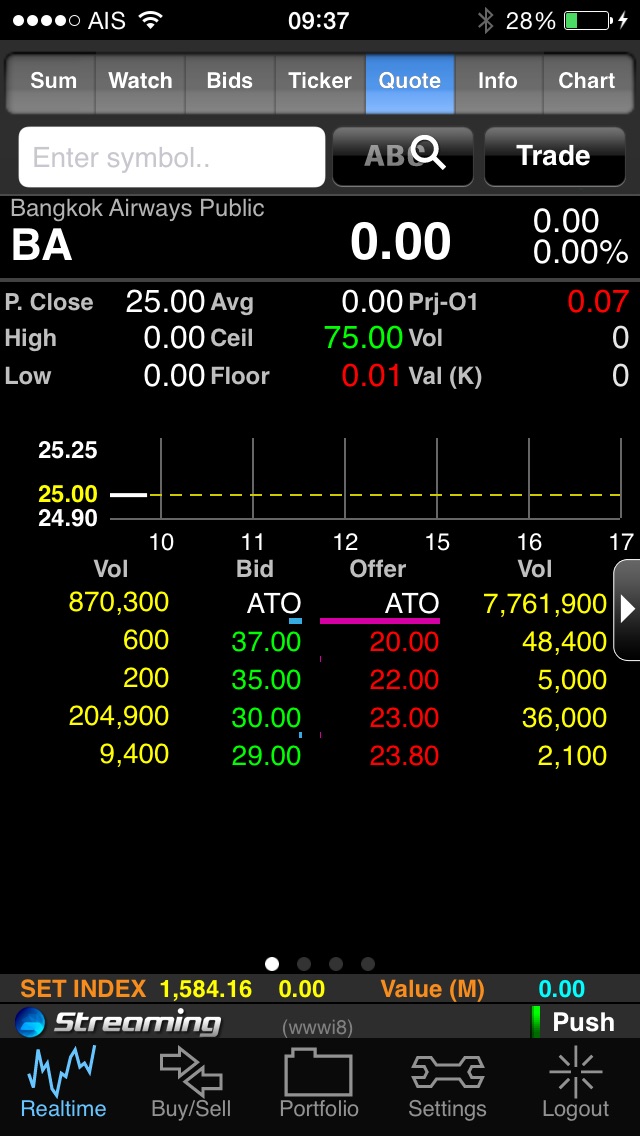This screenshot has width=640, height=1136.
Task: Select the Bids tab
Action: coord(230,80)
